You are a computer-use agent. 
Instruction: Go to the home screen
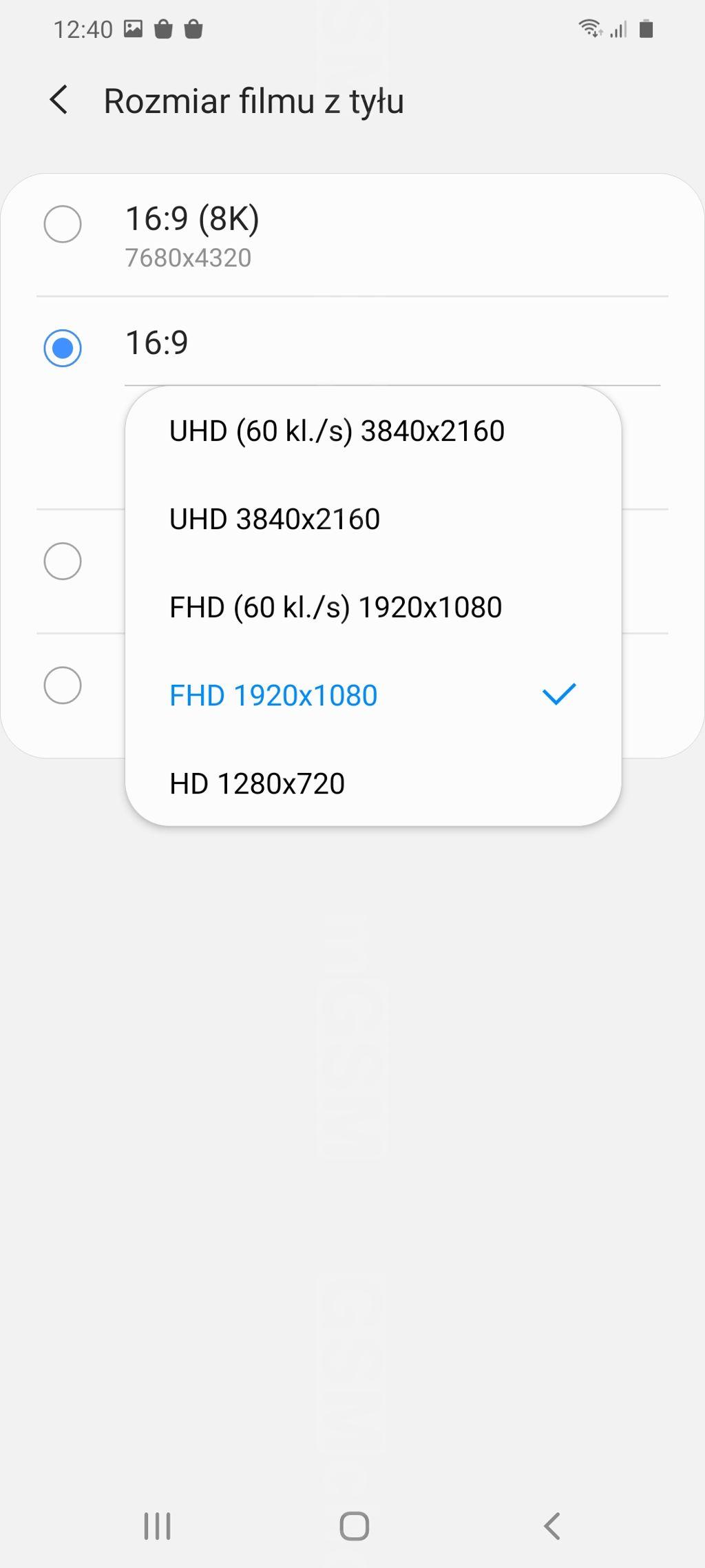[x=354, y=1526]
